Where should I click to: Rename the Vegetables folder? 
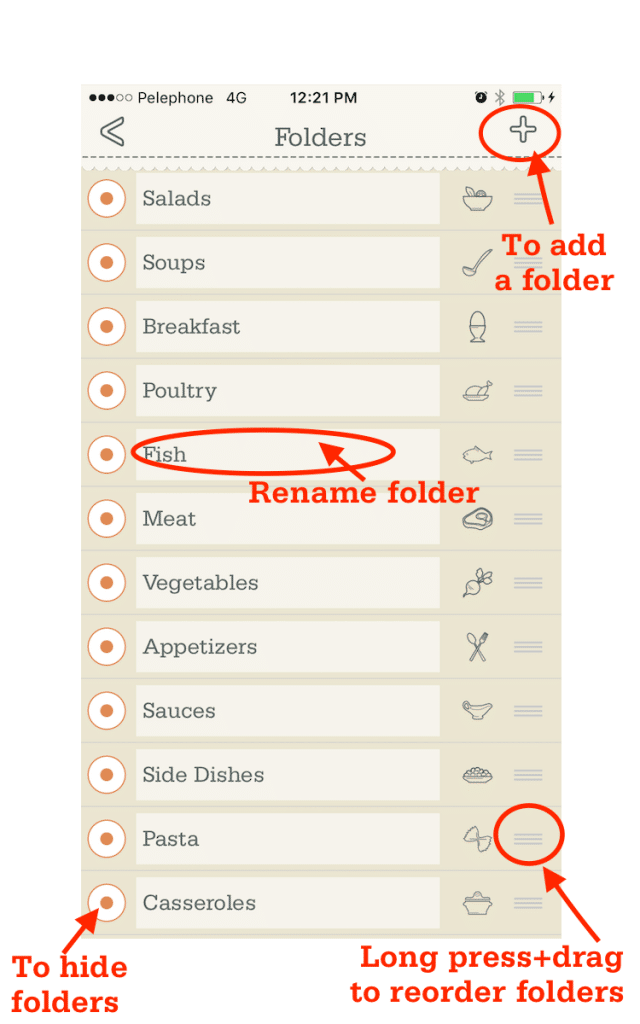click(x=288, y=583)
